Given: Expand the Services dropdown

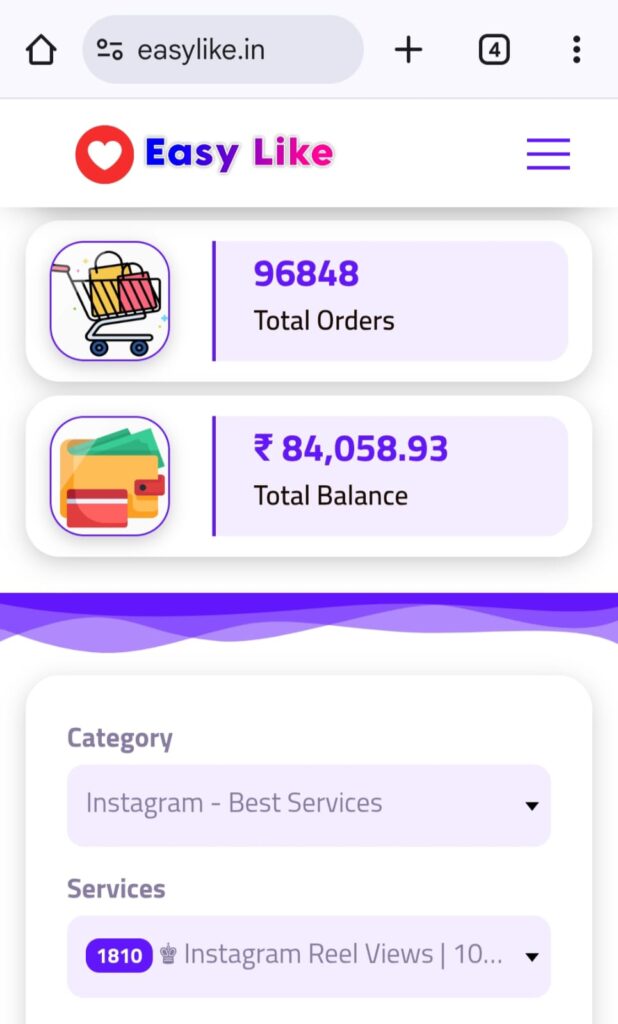Looking at the screenshot, I should 308,956.
